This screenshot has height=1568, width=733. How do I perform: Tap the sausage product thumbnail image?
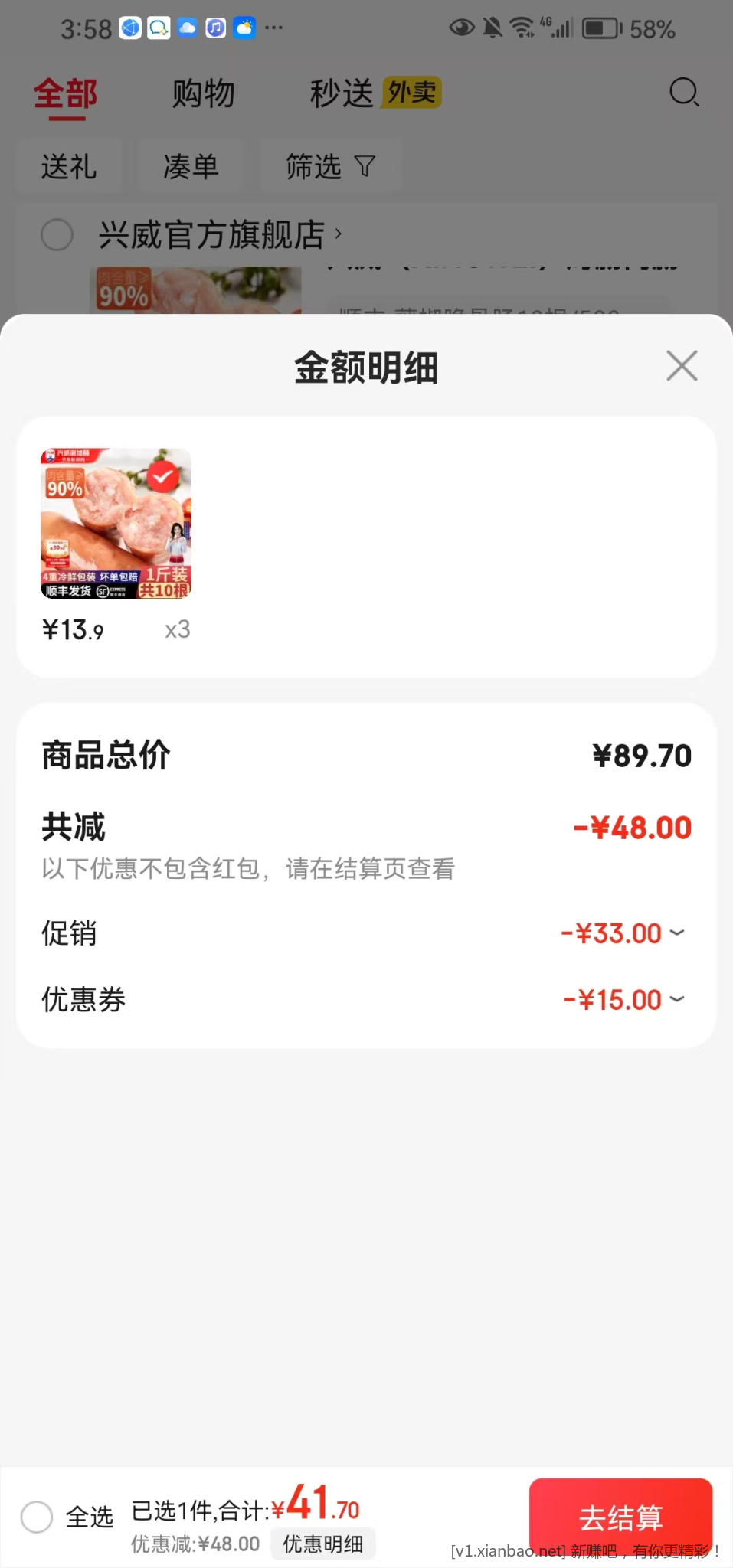(x=116, y=523)
